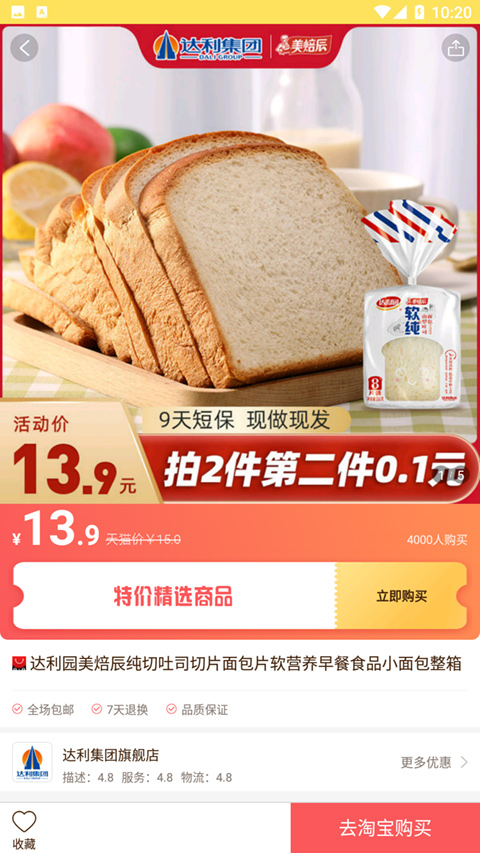This screenshot has width=480, height=853.
Task: Tap 去淘宝购买 to buy on Taobao
Action: [385, 828]
